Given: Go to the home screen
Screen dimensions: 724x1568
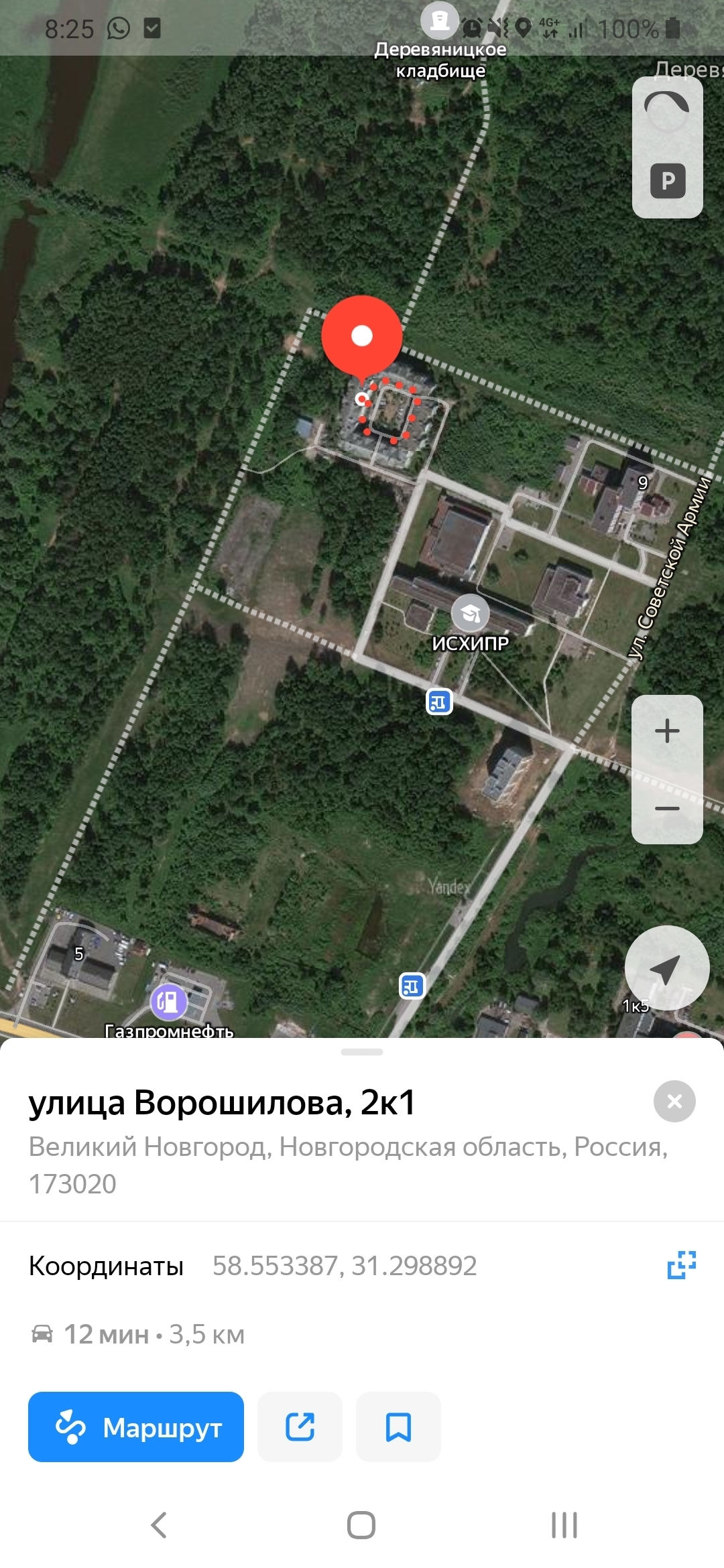Looking at the screenshot, I should [x=361, y=1524].
